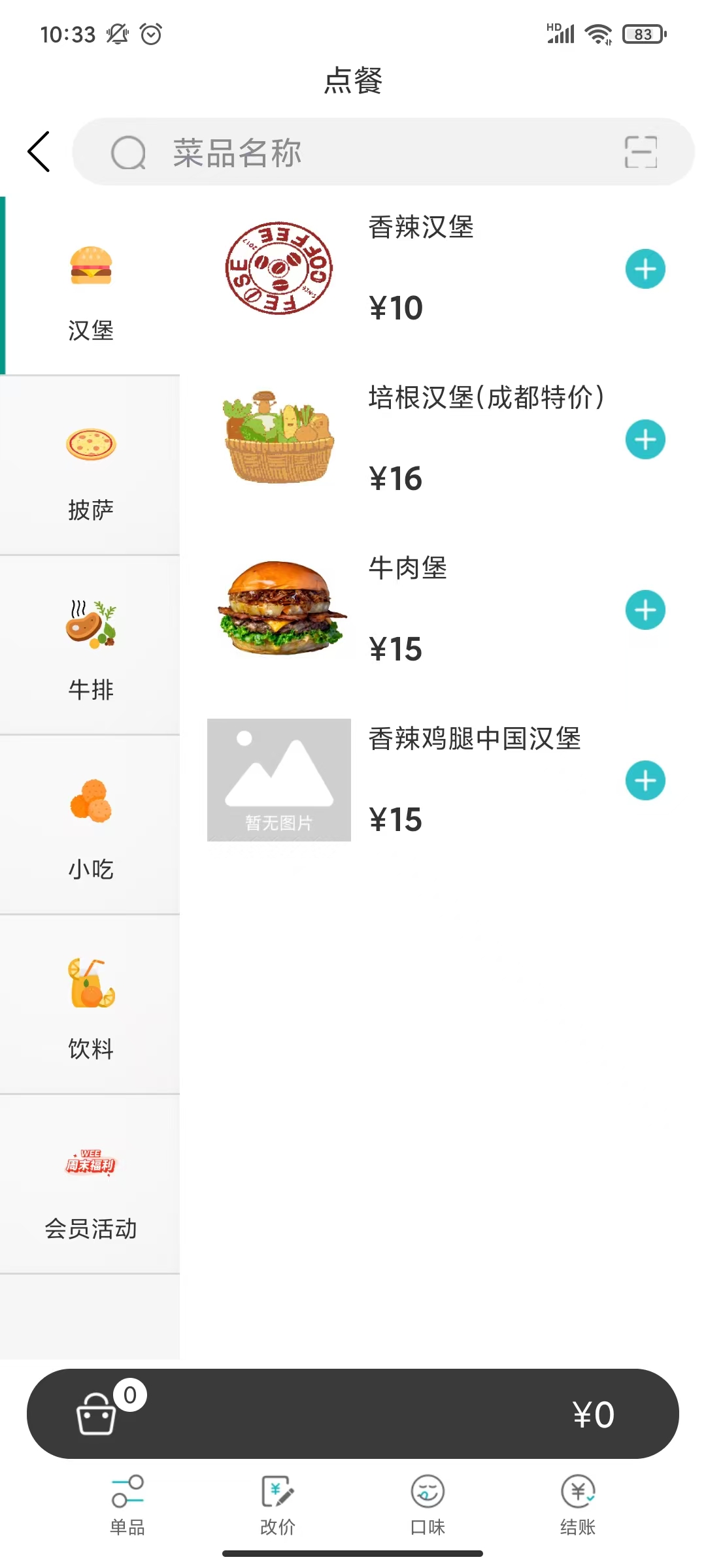Add 香辣汉堡 to the order
This screenshot has height=1568, width=706.
(645, 269)
